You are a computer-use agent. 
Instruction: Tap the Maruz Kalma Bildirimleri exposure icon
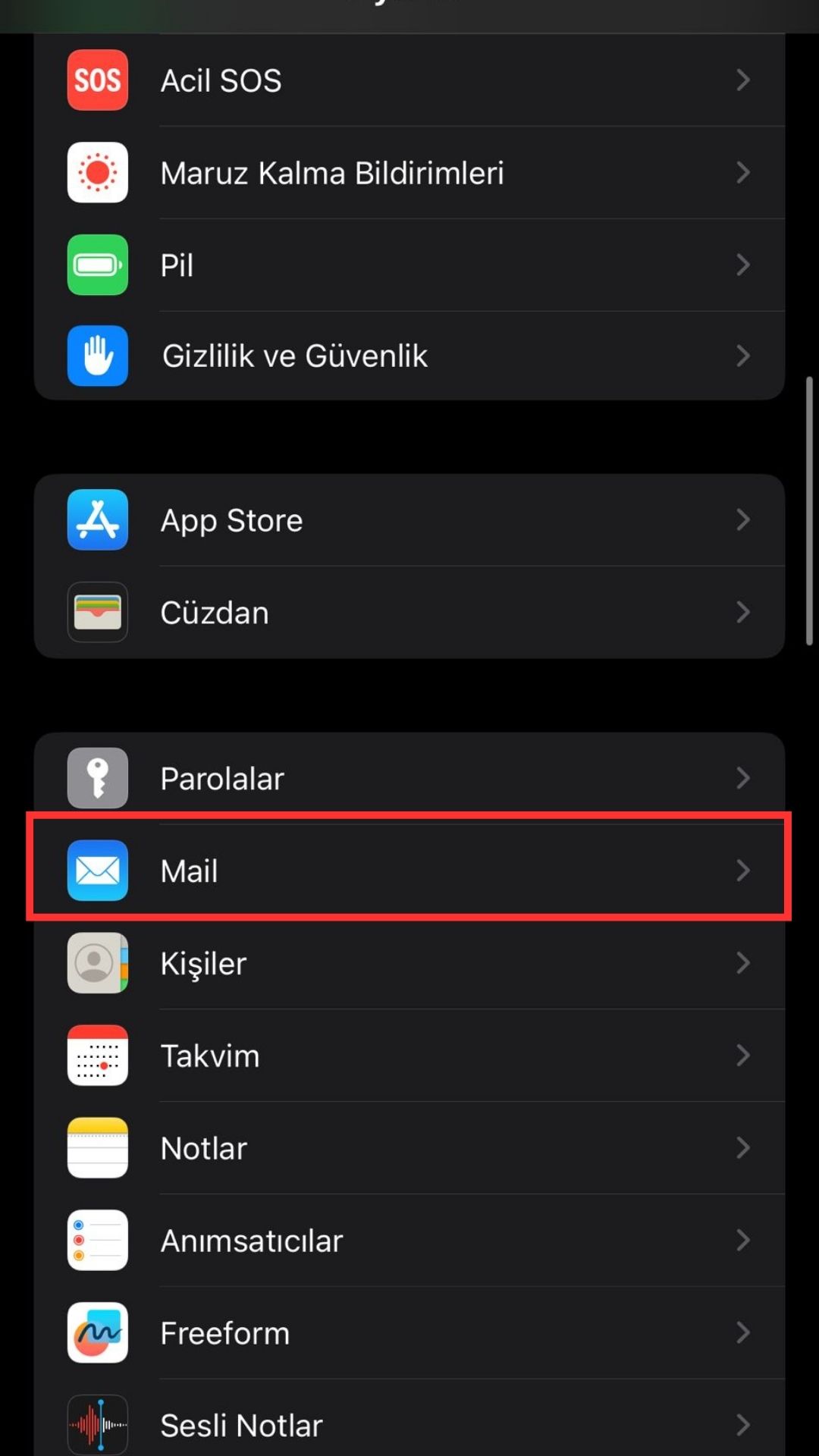(x=97, y=173)
